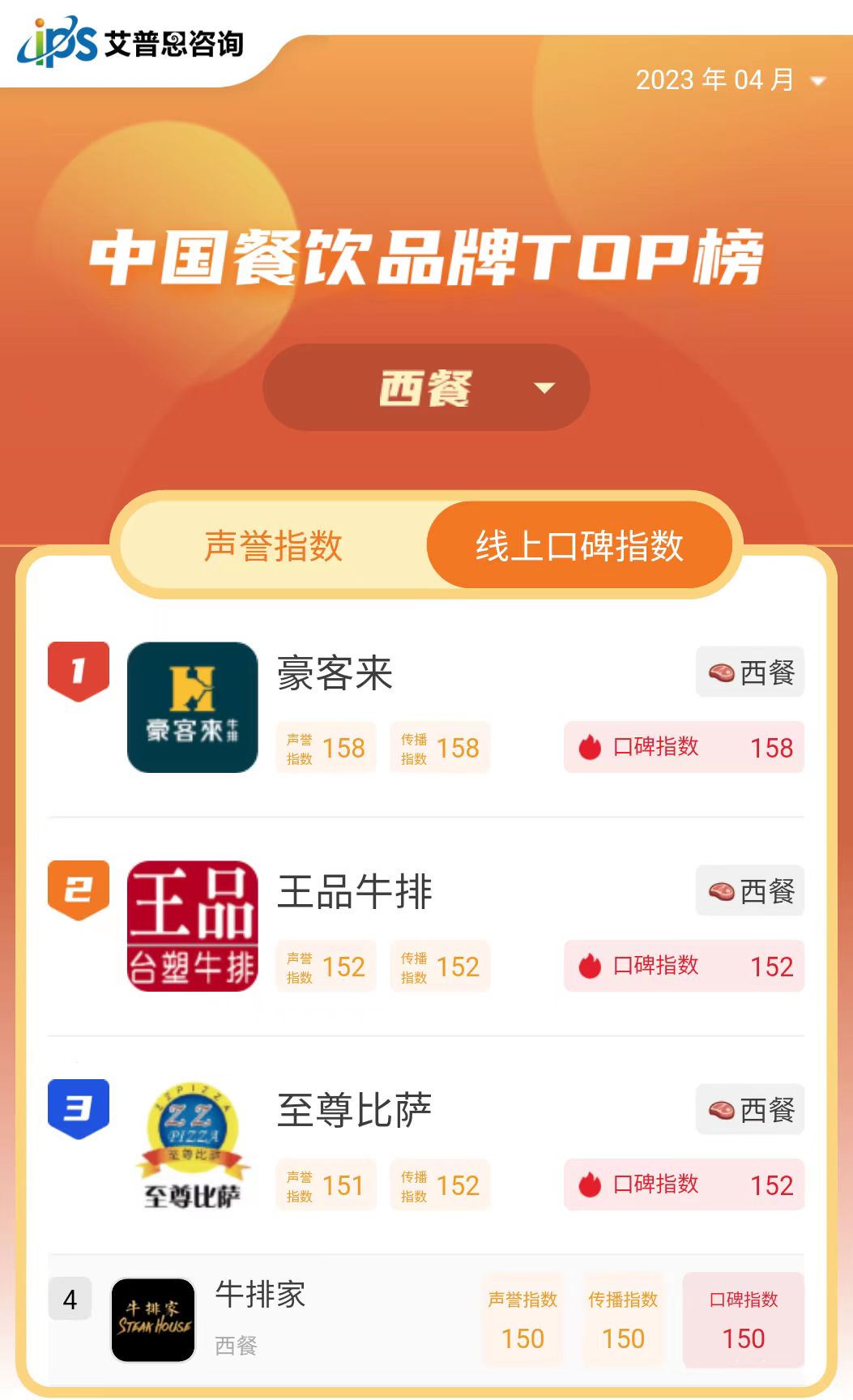Open the 王品牛排 brand entry
This screenshot has width=853, height=1400.
426,926
